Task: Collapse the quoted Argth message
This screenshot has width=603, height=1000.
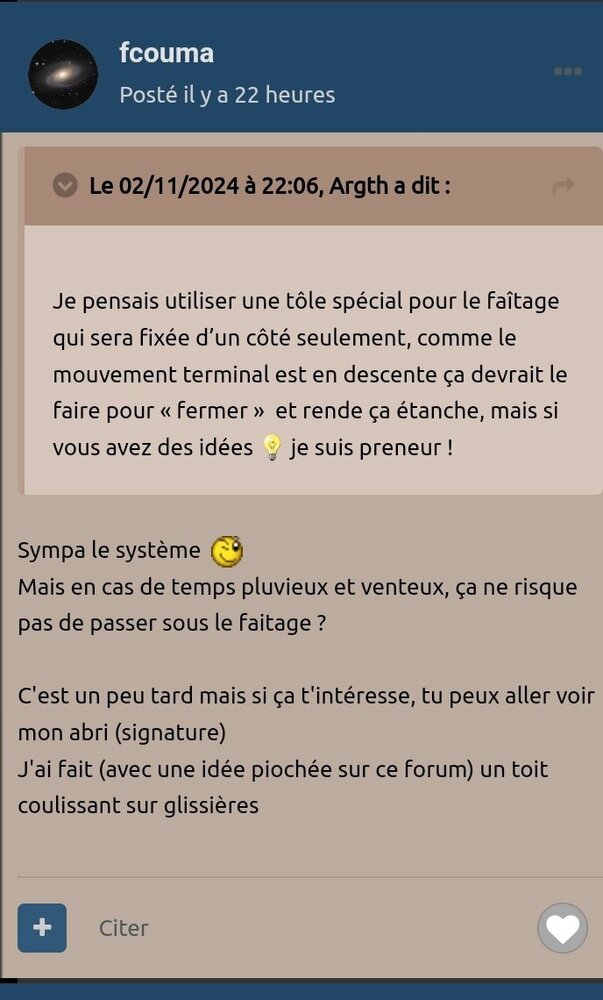Action: tap(65, 185)
